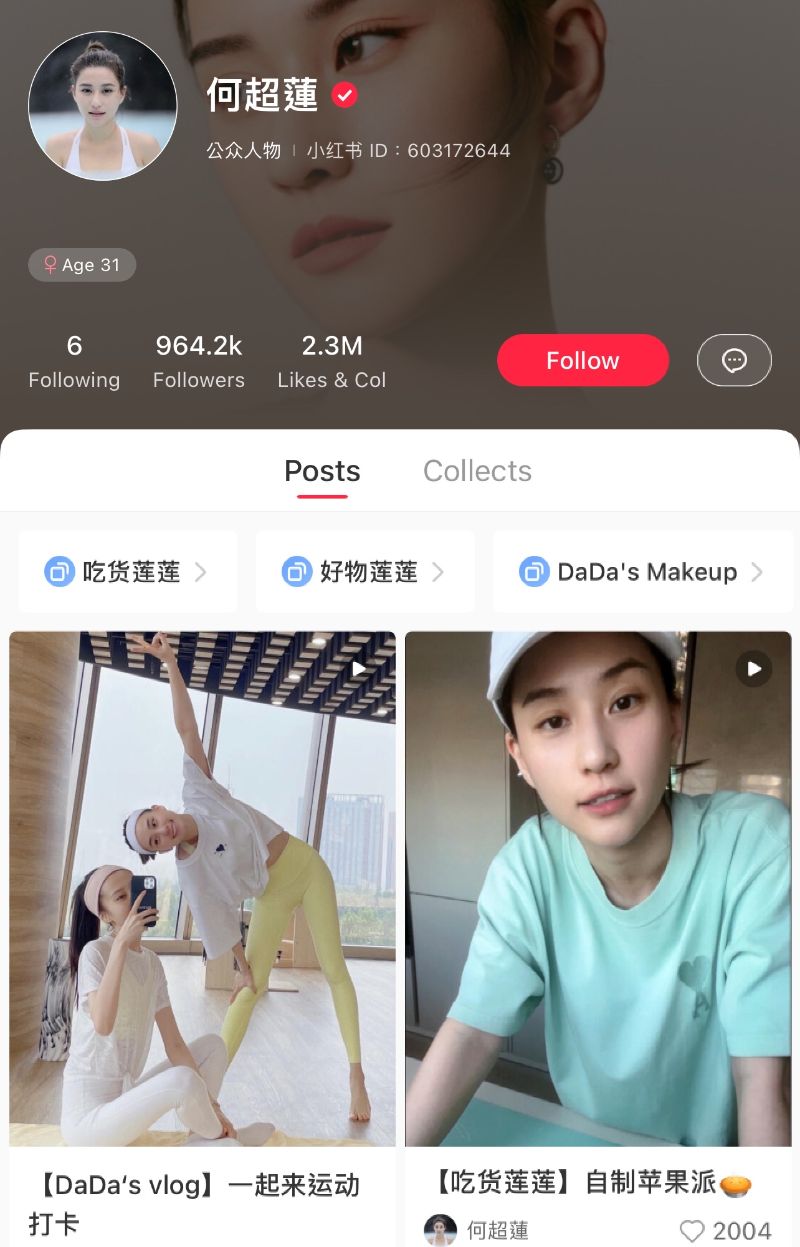Open the 好物莲莲 collection
The width and height of the screenshot is (800, 1247).
click(x=365, y=572)
